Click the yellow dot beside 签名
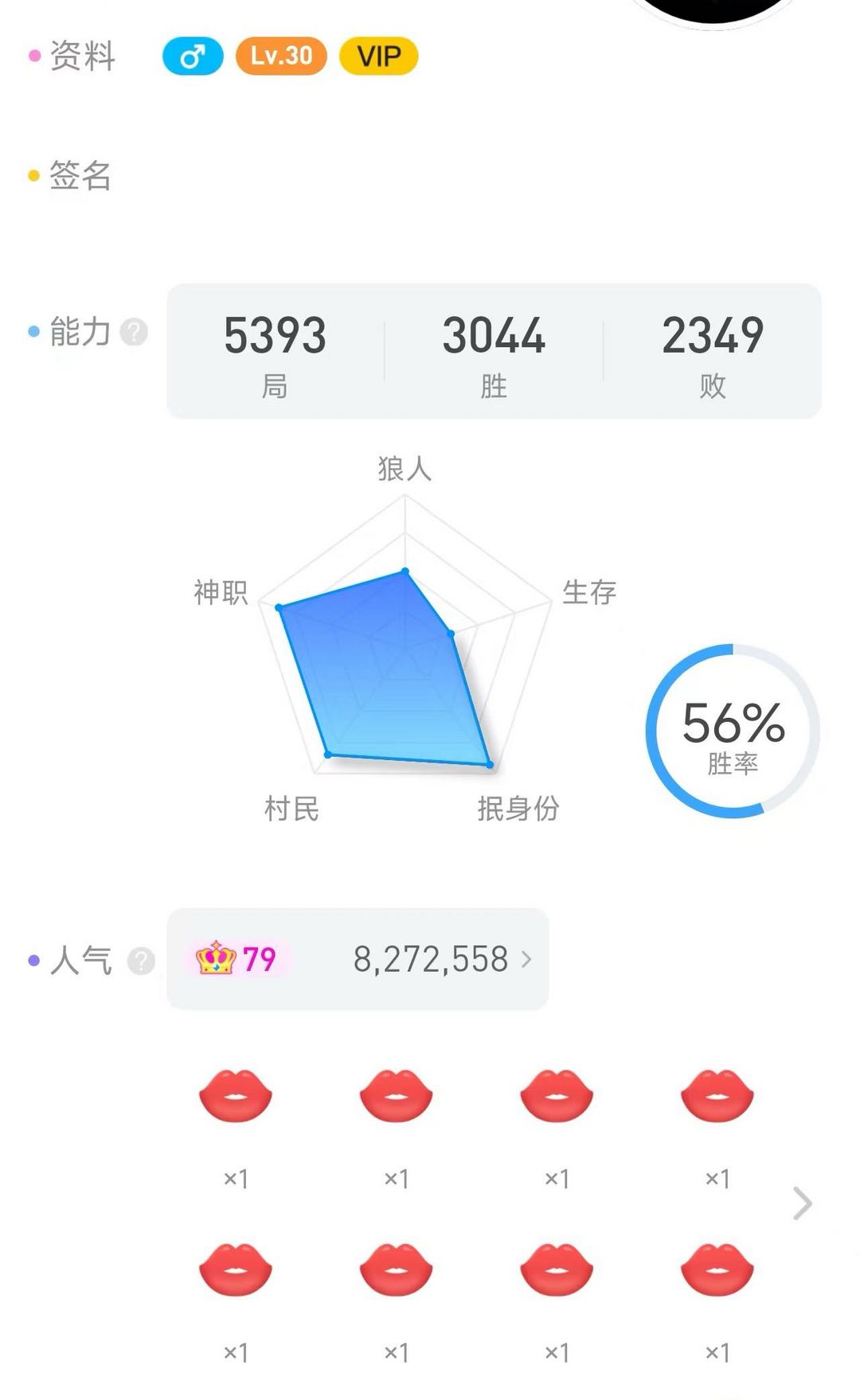Viewport: 860px width, 1400px height. pos(32,174)
